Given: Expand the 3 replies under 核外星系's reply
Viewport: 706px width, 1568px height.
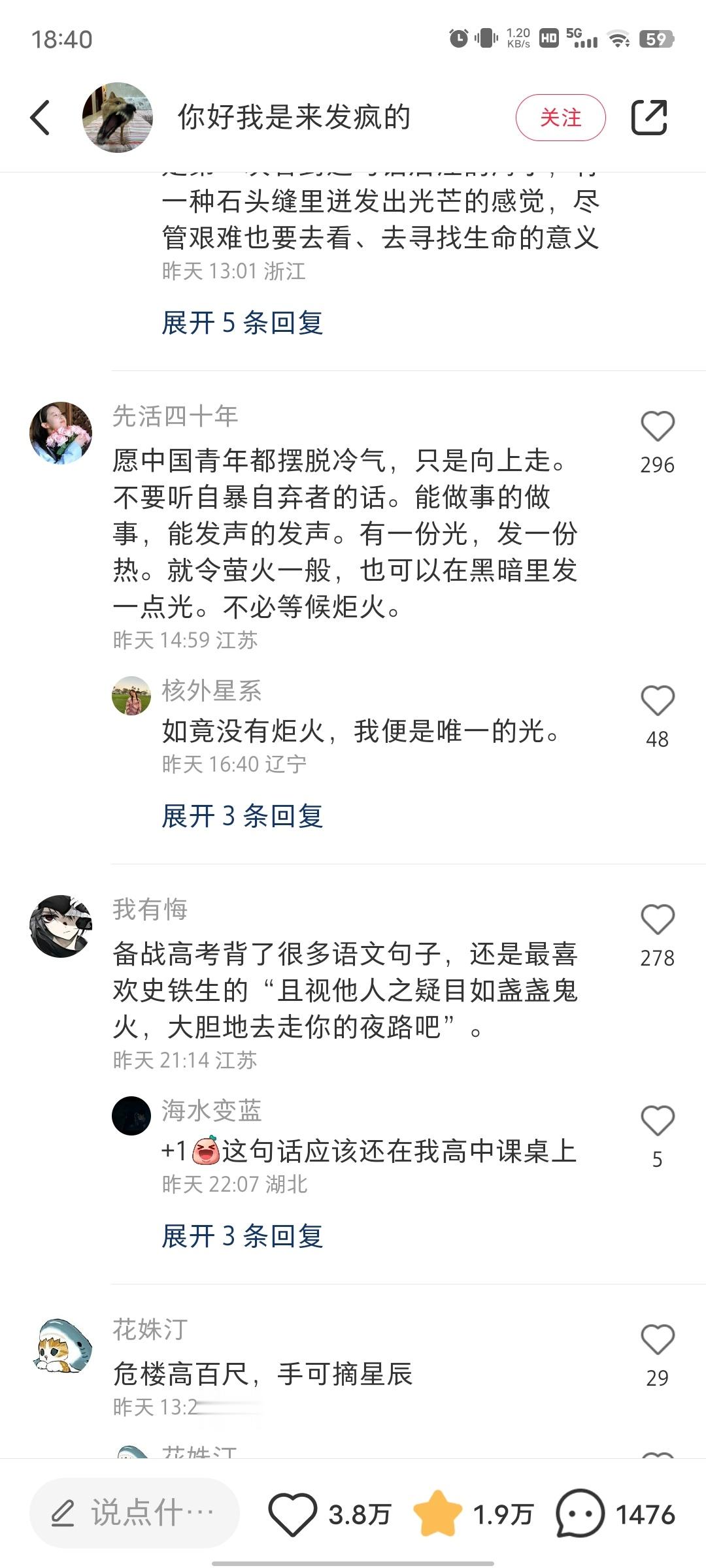Looking at the screenshot, I should [x=243, y=816].
